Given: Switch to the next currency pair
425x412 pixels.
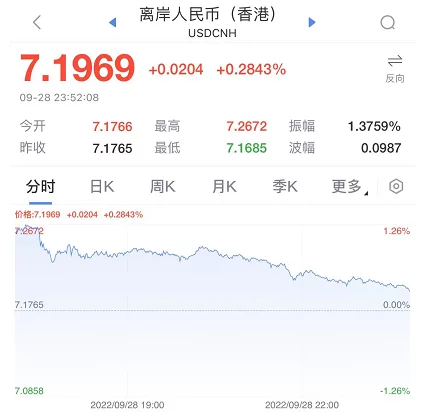Looking at the screenshot, I should (x=312, y=22).
